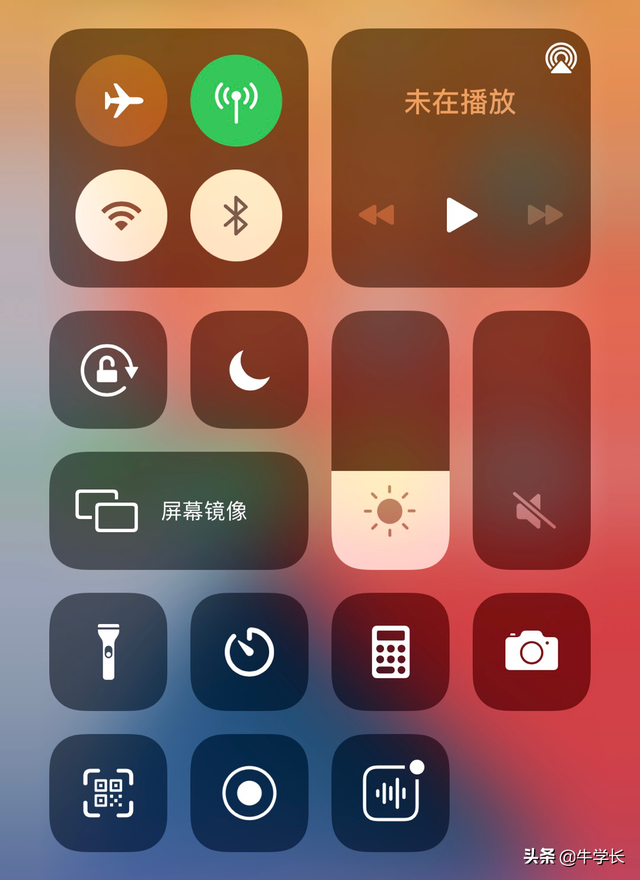The height and width of the screenshot is (880, 640).
Task: Skip to the previous track
Action: 377,214
